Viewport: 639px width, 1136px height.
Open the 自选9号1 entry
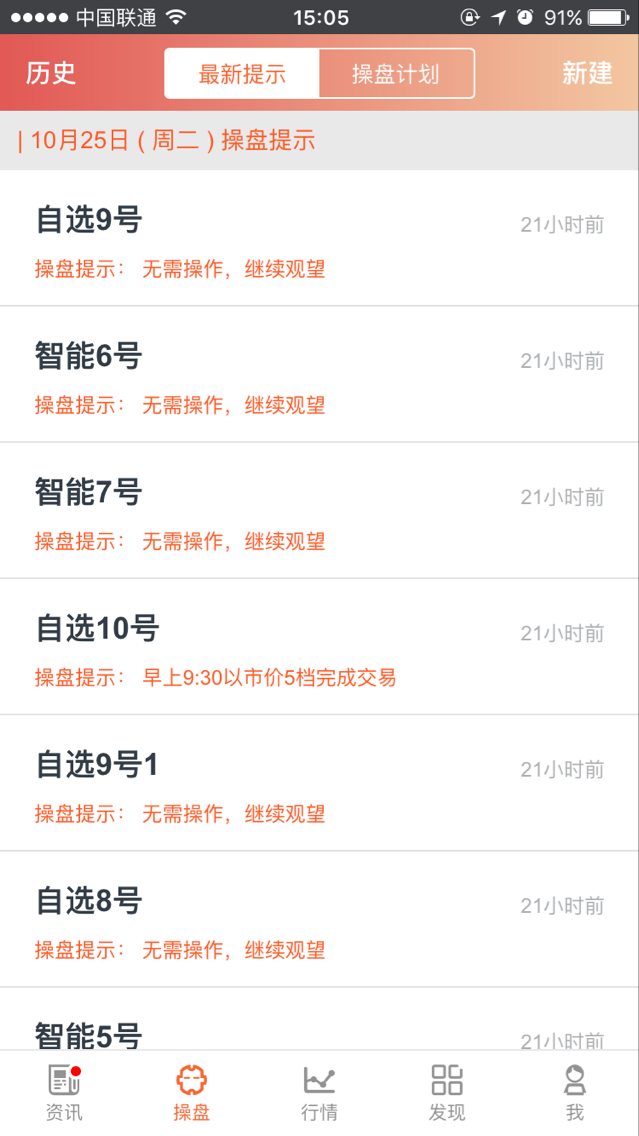pos(320,783)
